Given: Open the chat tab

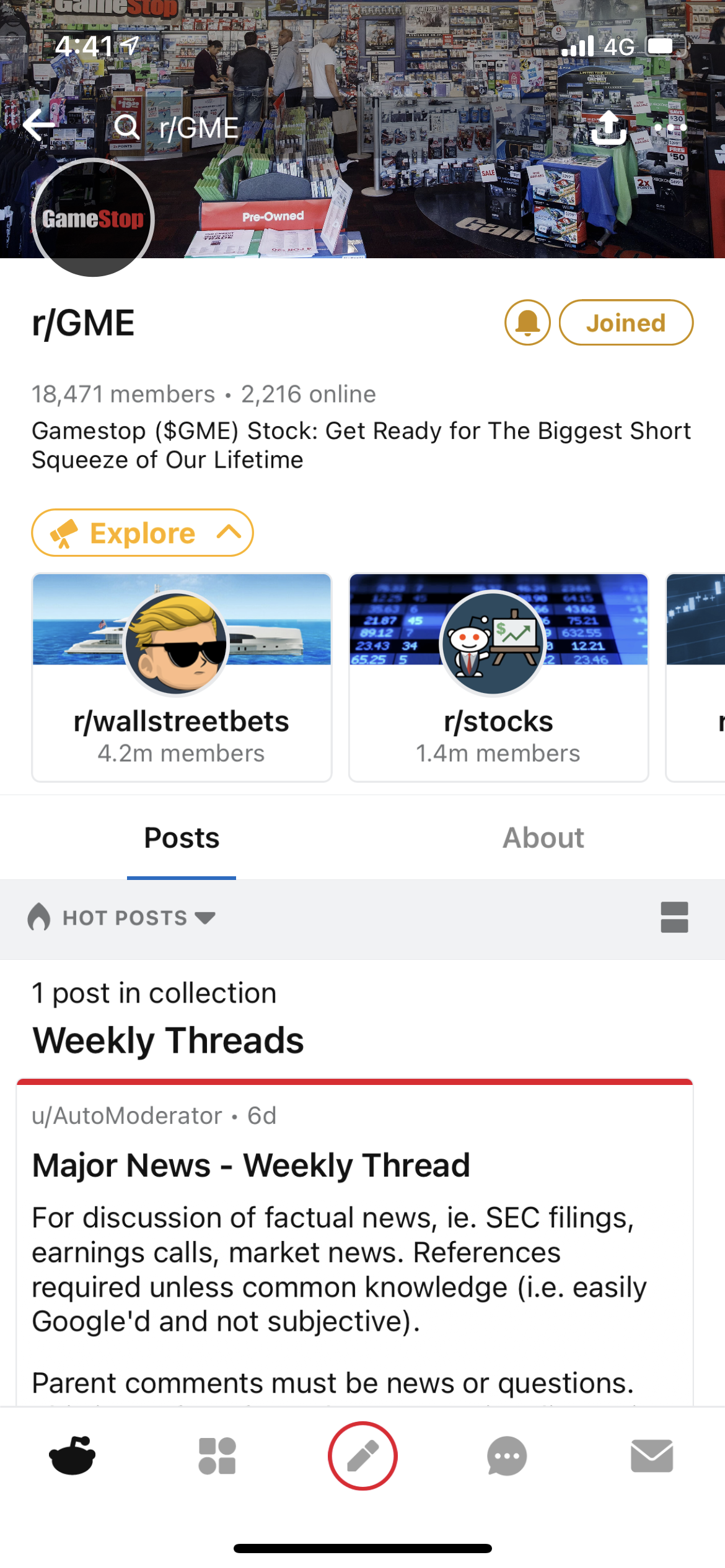Looking at the screenshot, I should point(507,1455).
